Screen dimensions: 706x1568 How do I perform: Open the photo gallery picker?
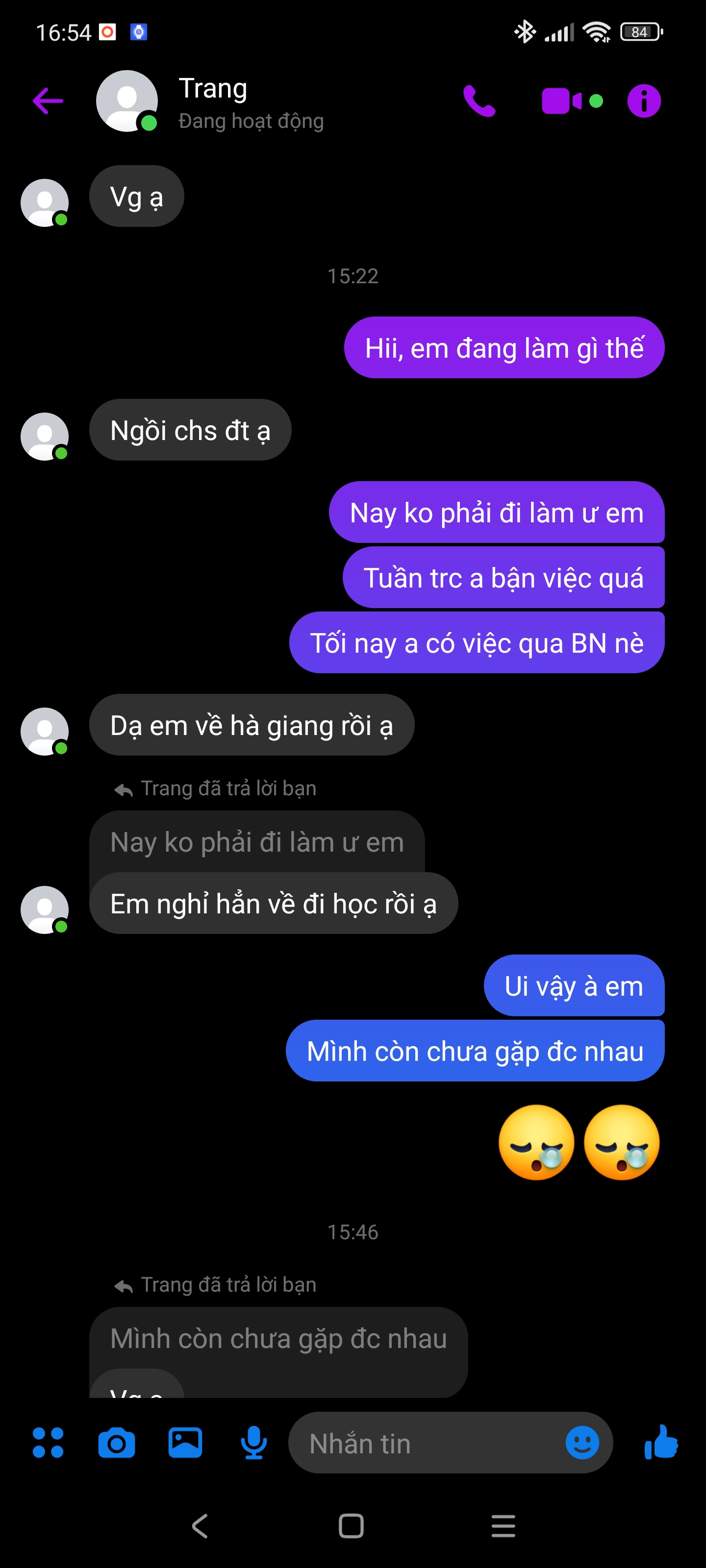click(186, 1442)
